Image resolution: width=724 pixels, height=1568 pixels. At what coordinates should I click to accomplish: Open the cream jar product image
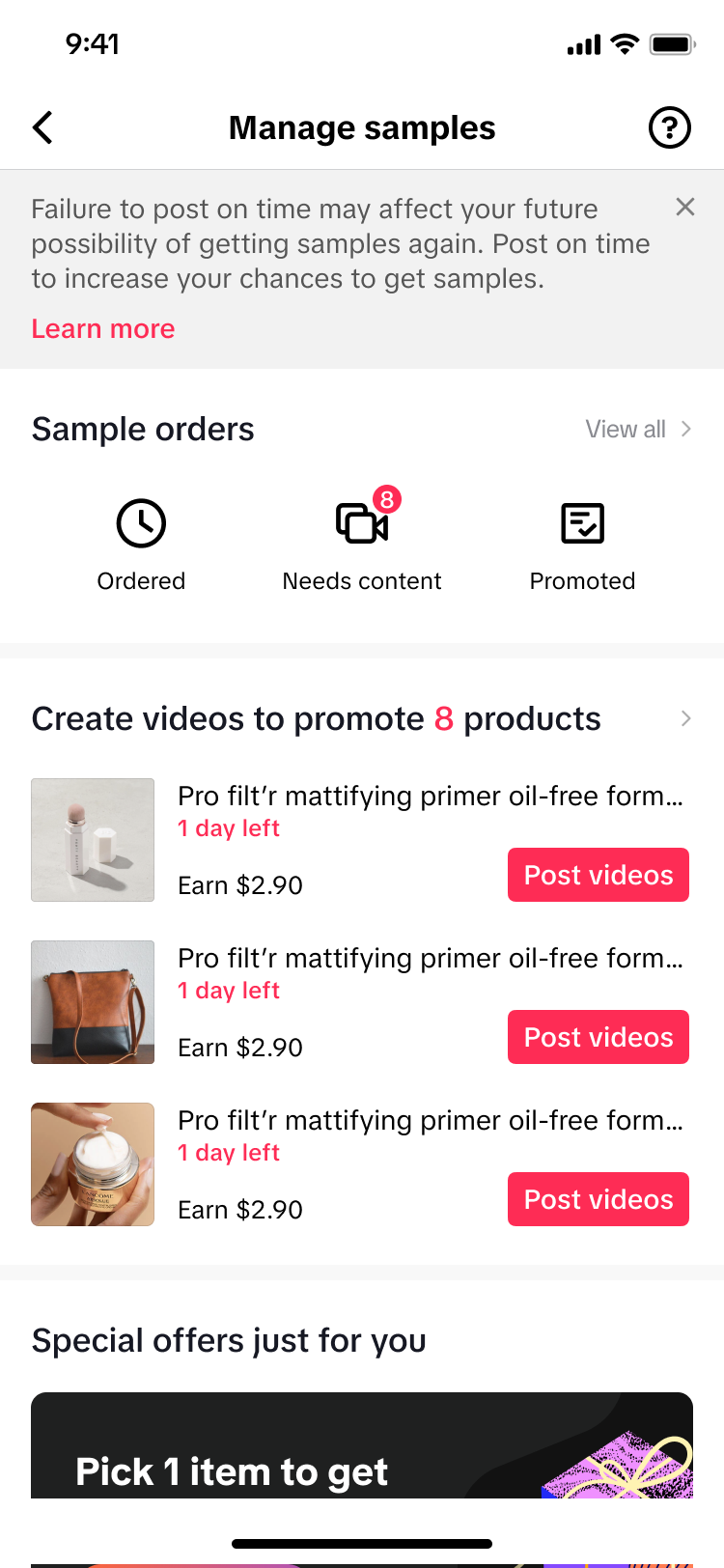[x=93, y=1164]
